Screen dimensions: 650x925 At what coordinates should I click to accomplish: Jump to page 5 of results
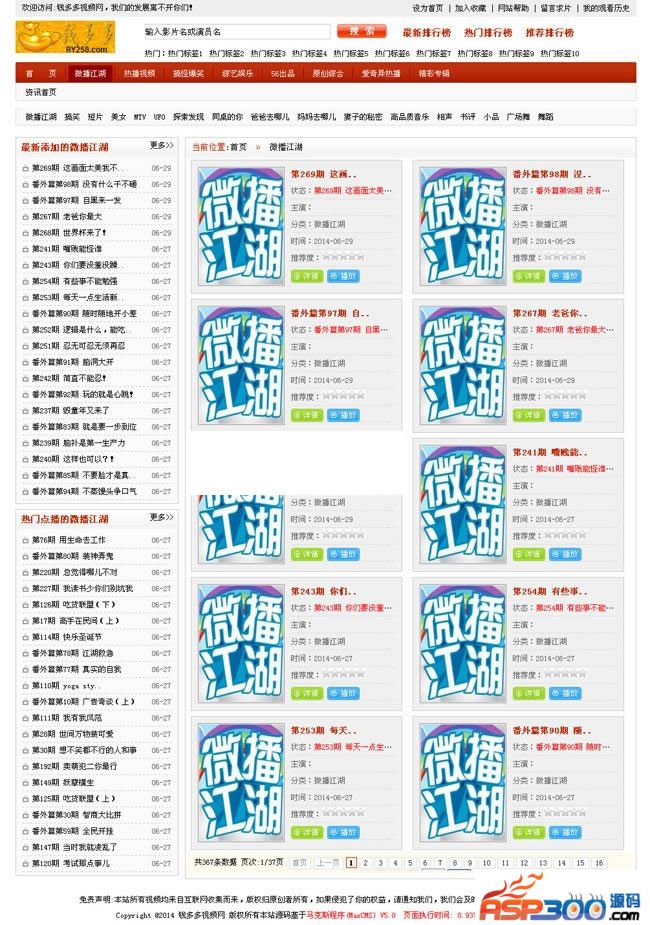410,862
